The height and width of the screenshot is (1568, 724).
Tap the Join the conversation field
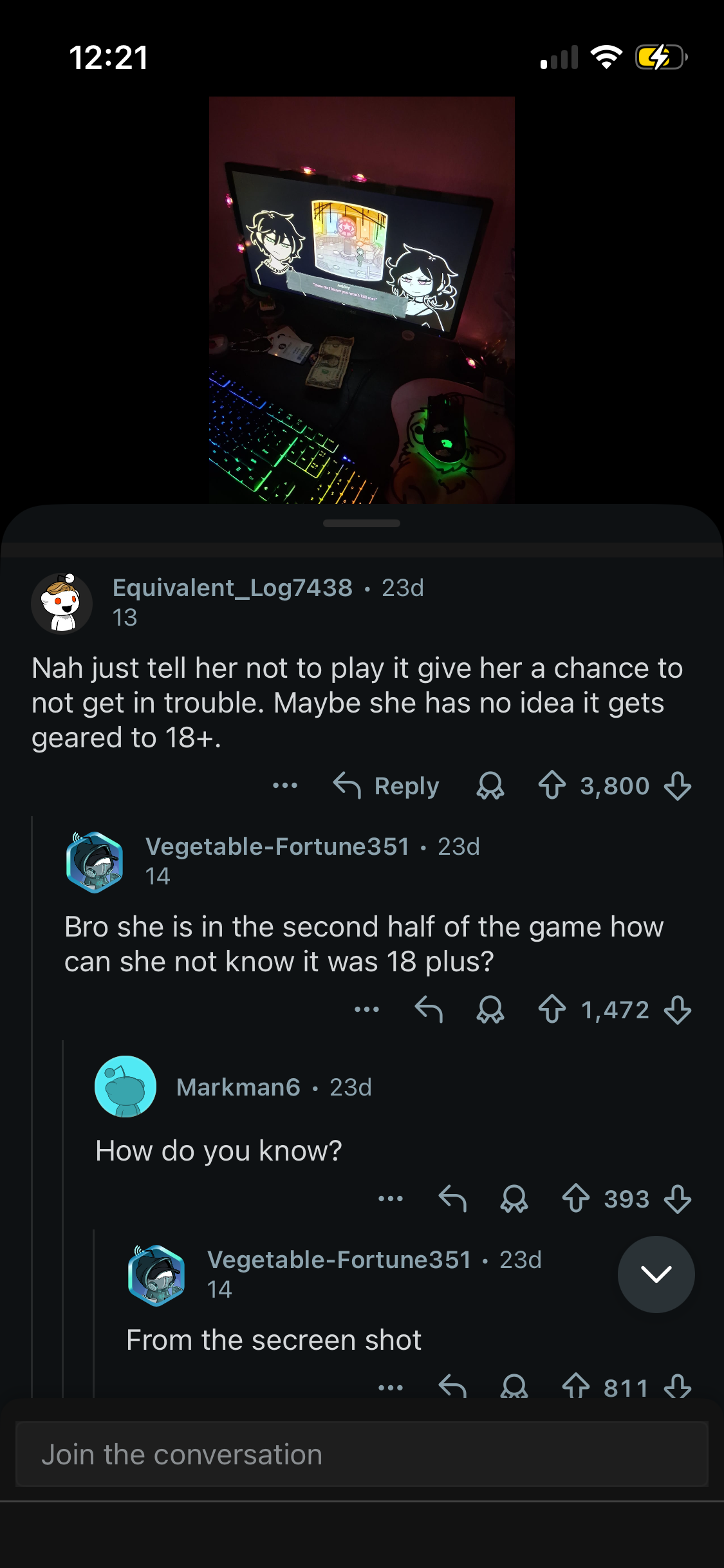(x=362, y=1455)
